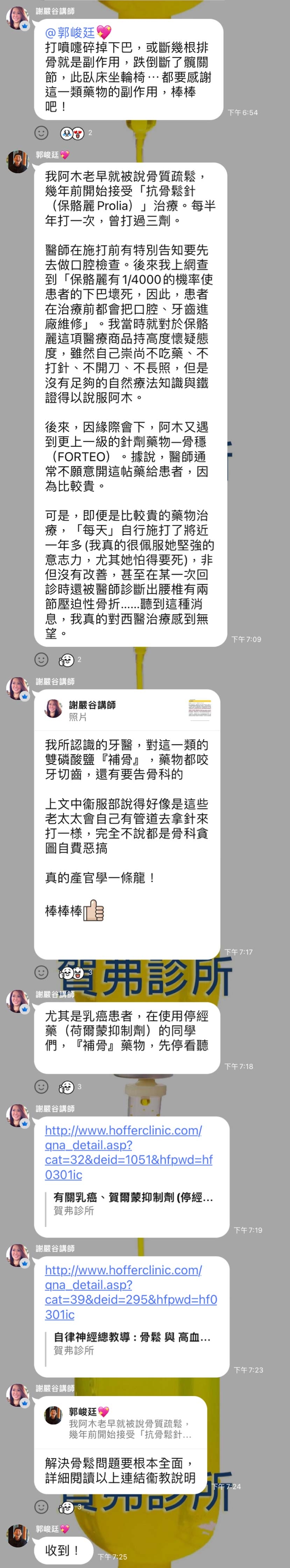Add reaction to message sent at 下午 7:09

(41, 659)
